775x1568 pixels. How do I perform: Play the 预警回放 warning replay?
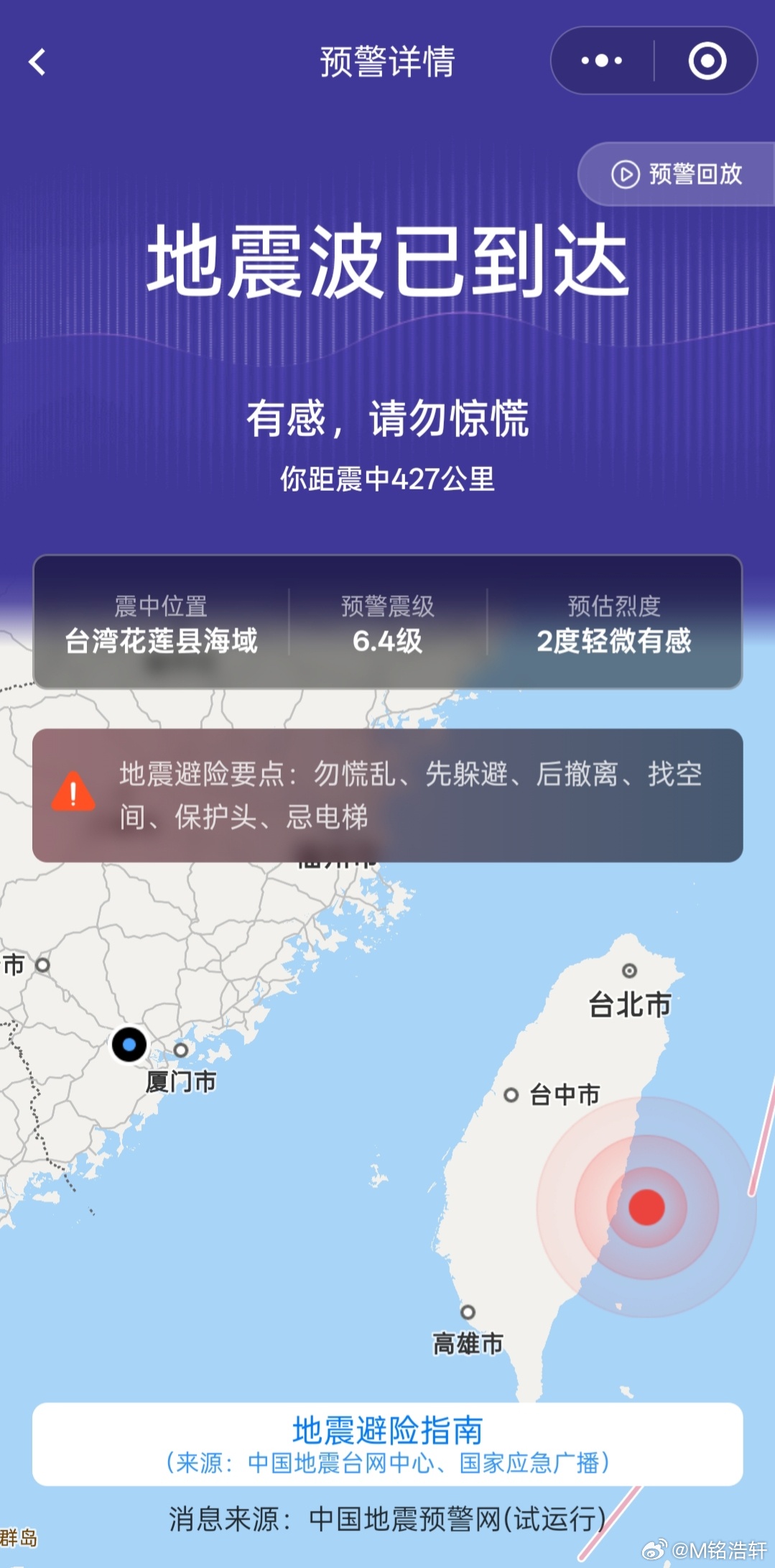coord(677,174)
